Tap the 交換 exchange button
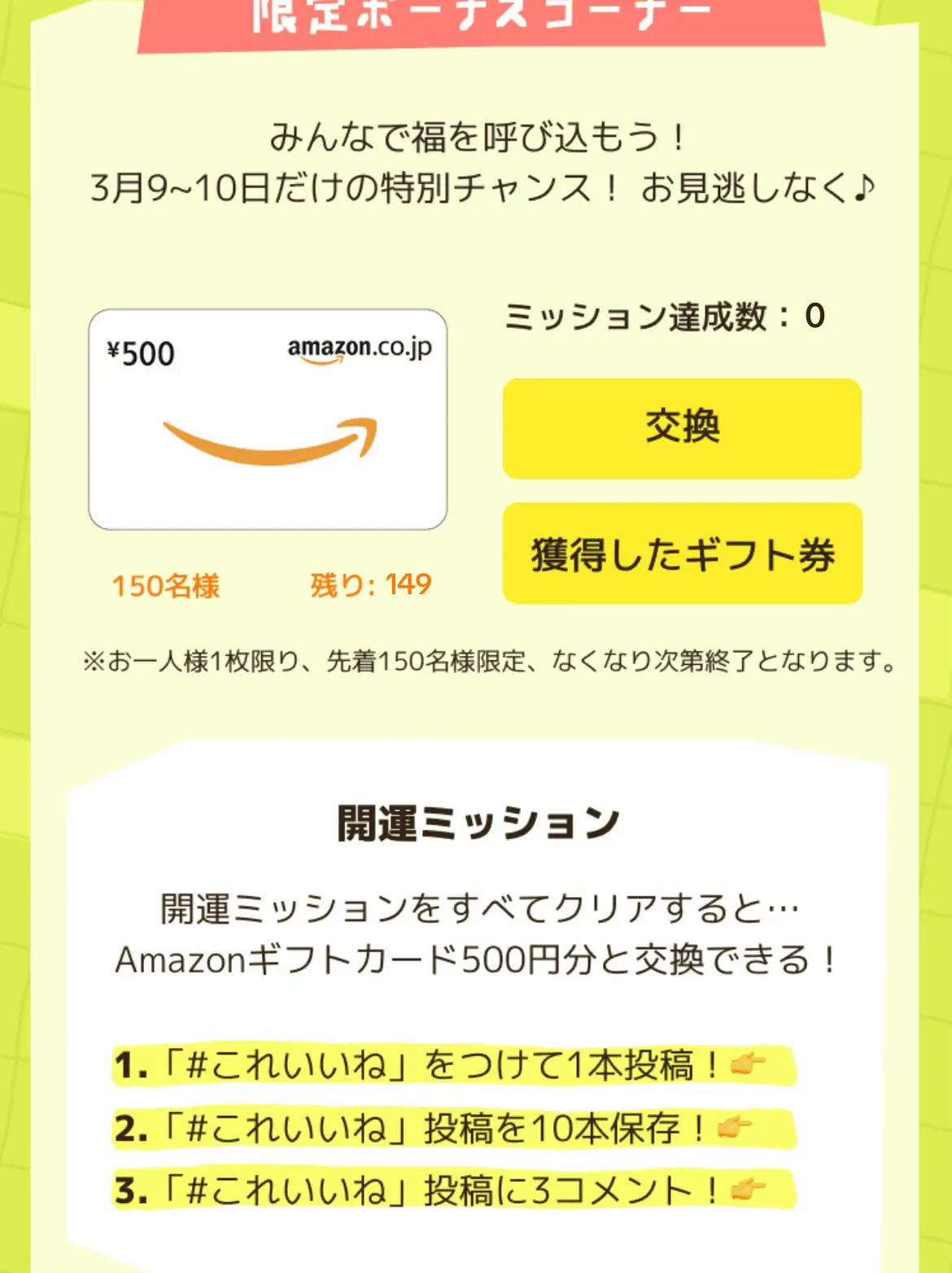 [682, 428]
